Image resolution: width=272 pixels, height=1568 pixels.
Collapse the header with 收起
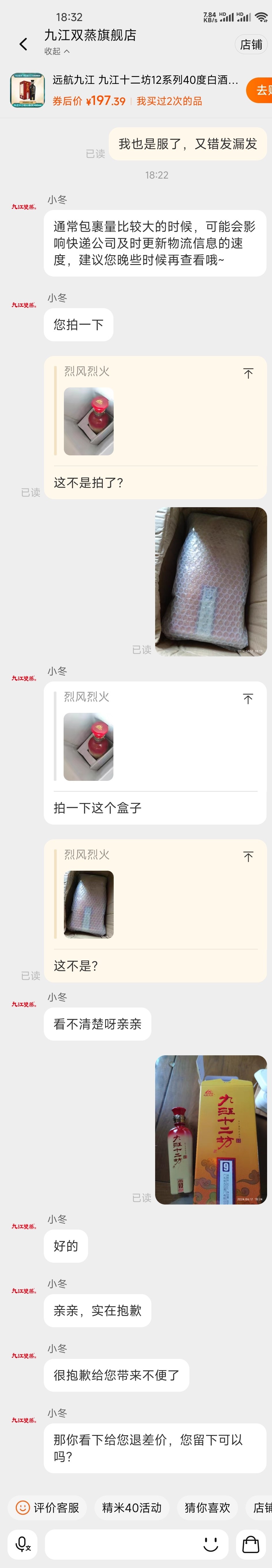click(57, 51)
